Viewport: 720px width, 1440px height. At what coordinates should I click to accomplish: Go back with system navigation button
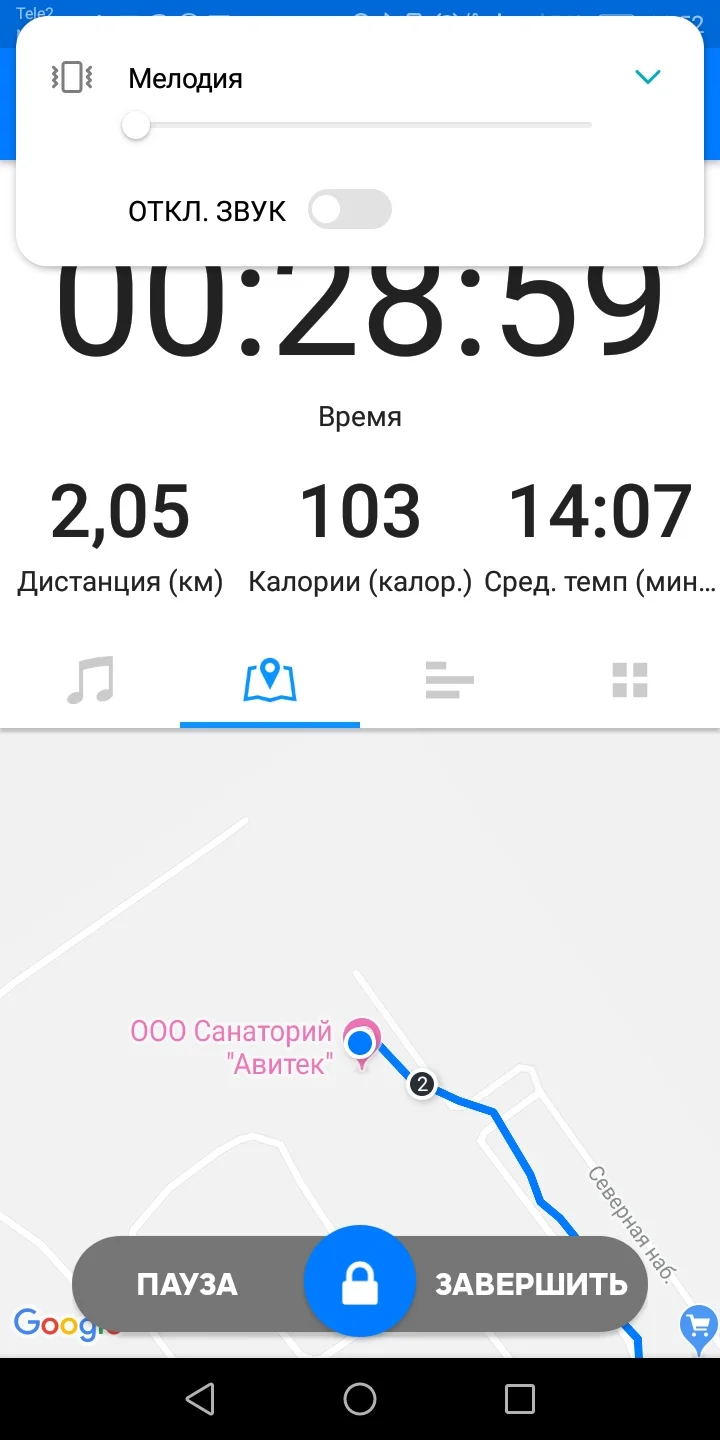(x=200, y=1398)
